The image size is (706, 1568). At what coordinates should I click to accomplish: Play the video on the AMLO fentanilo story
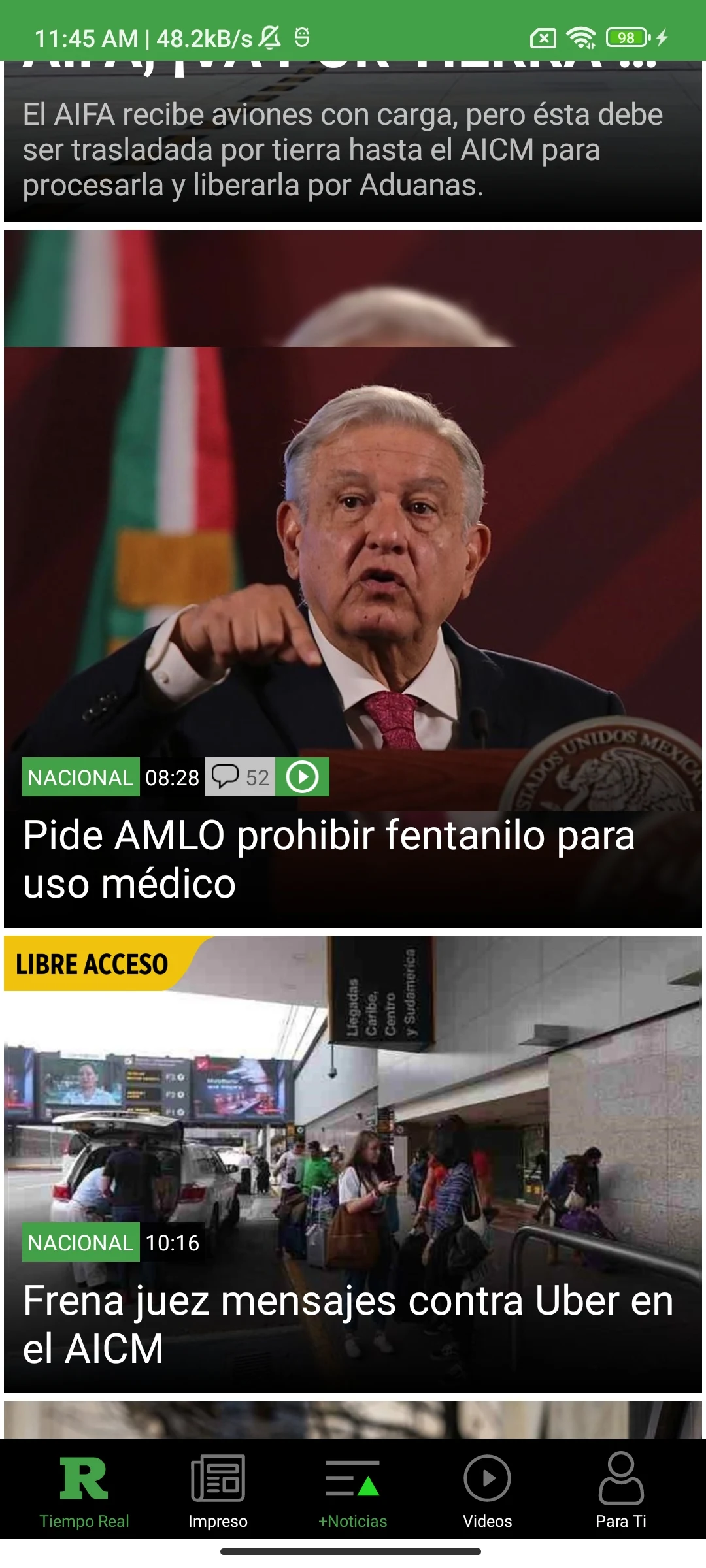point(302,777)
